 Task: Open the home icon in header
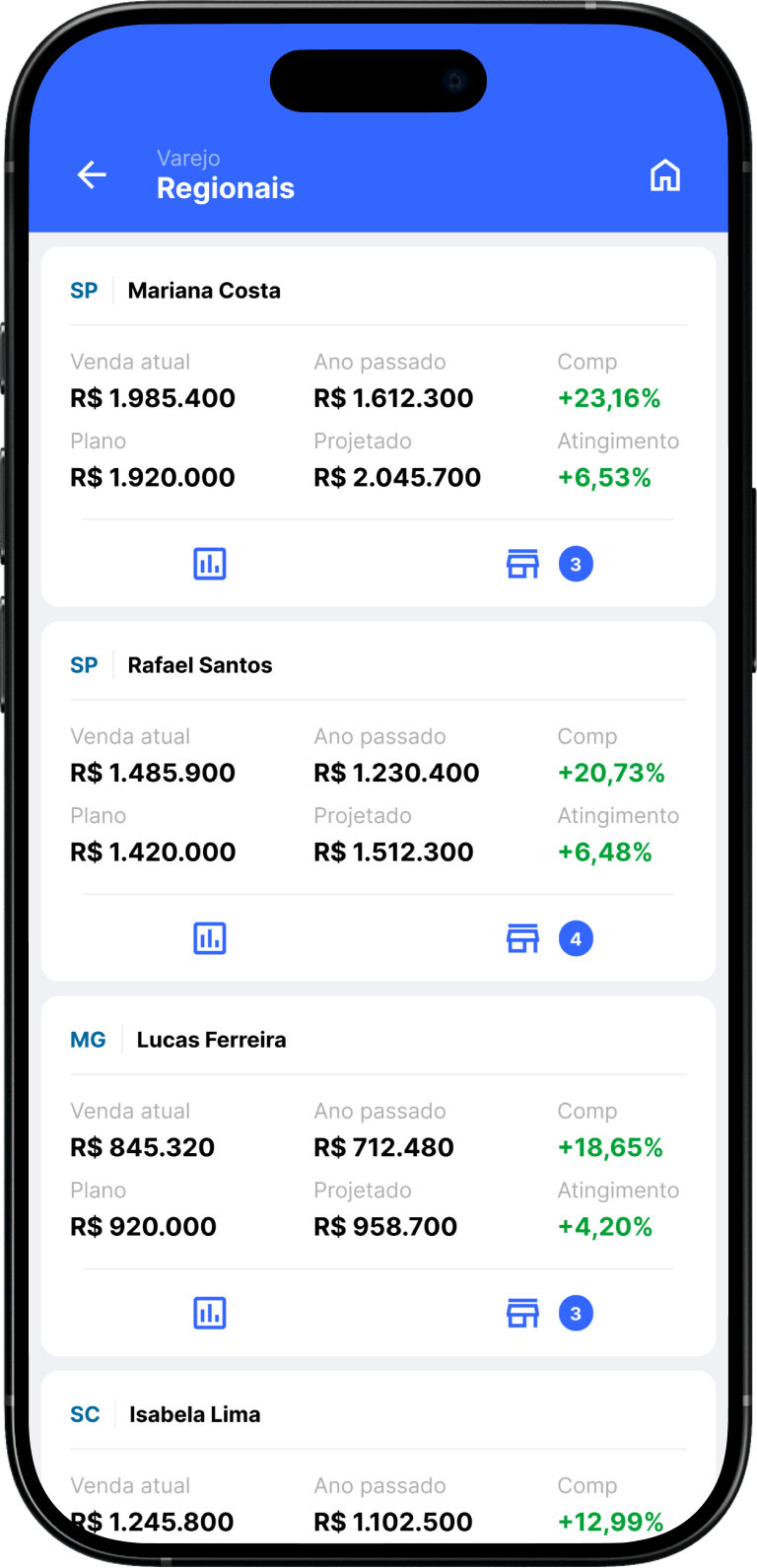click(x=665, y=175)
